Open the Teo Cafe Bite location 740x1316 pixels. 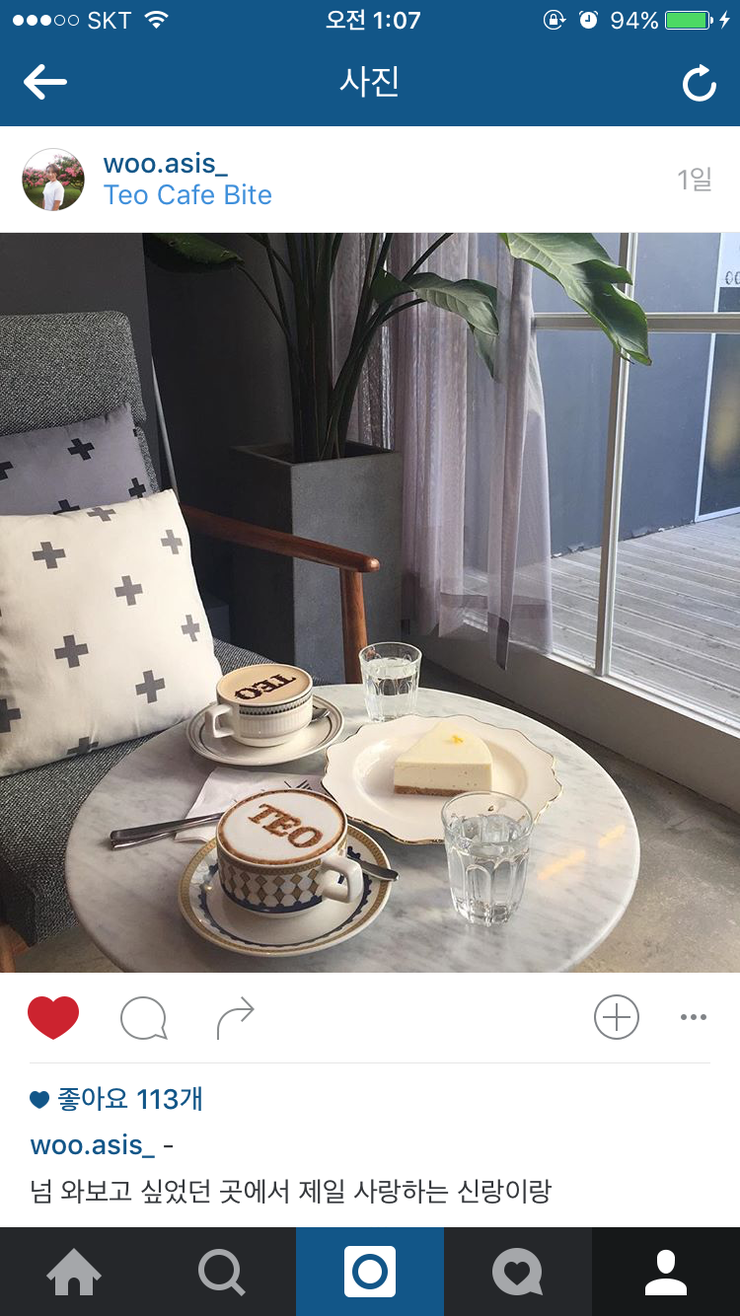tap(187, 195)
